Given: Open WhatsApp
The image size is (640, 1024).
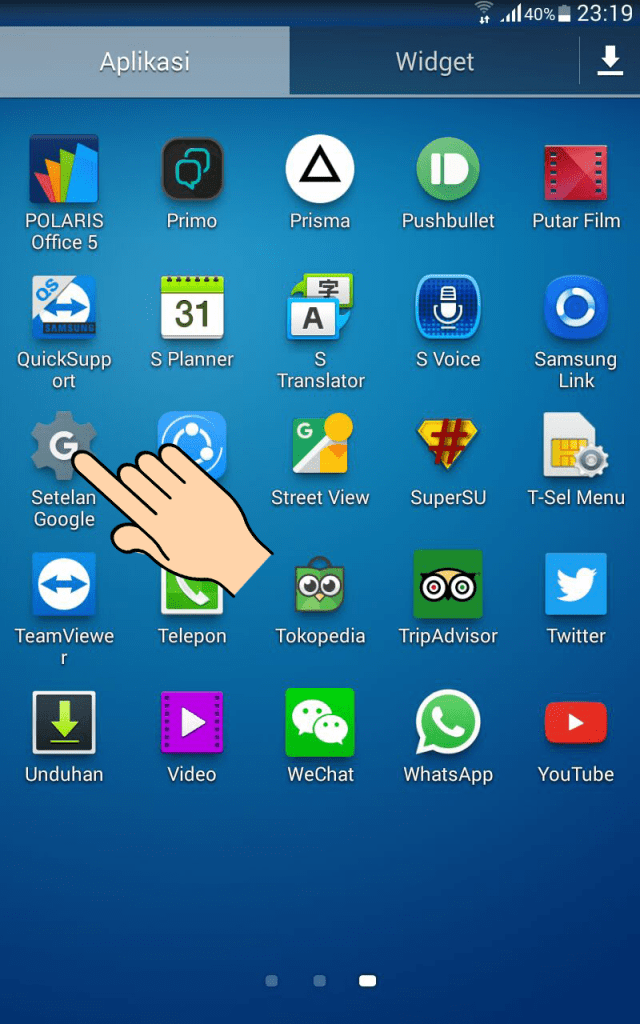Looking at the screenshot, I should click(x=448, y=723).
